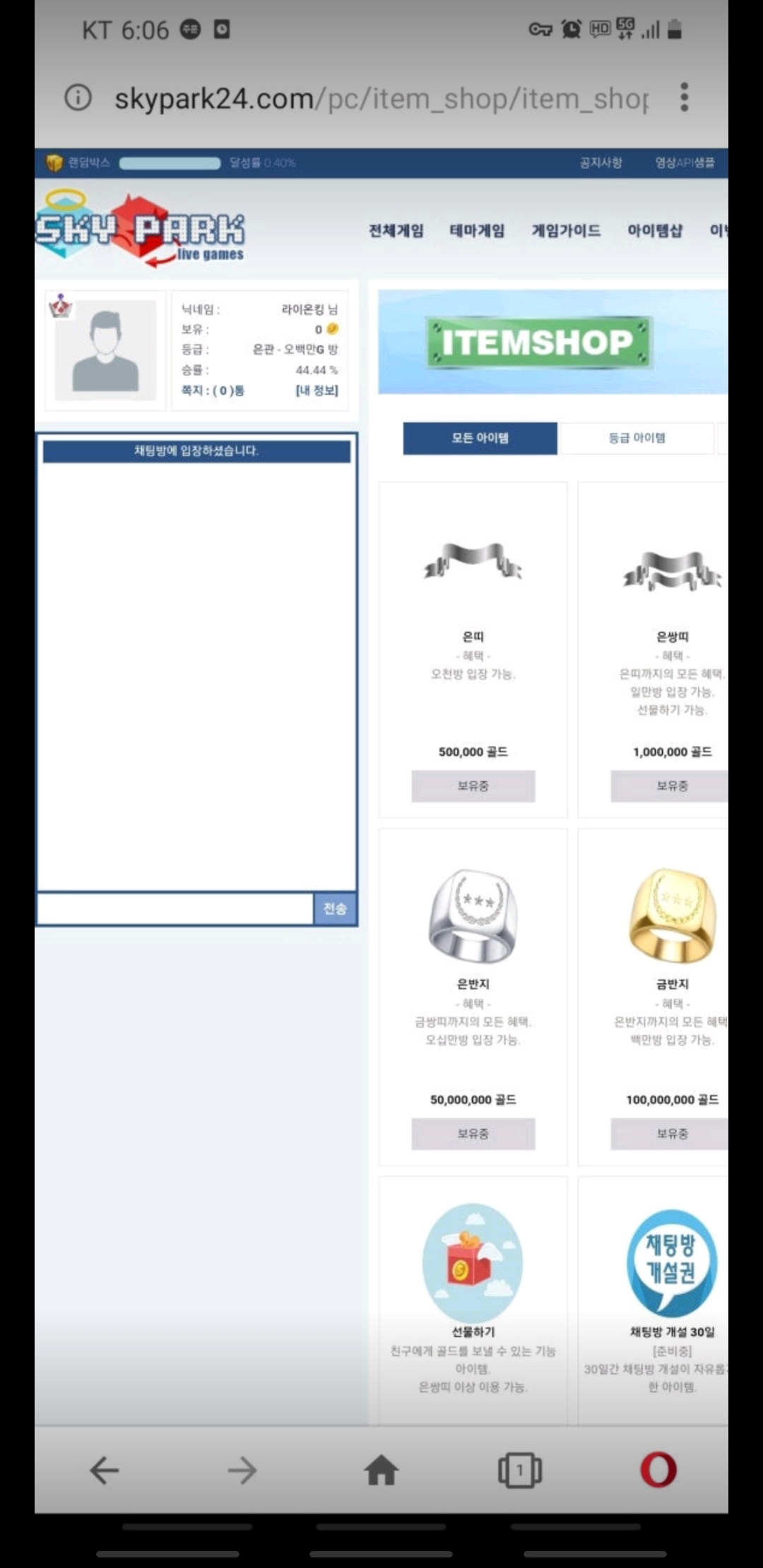Open the 전체게임 menu
This screenshot has height=1568, width=763.
[396, 231]
